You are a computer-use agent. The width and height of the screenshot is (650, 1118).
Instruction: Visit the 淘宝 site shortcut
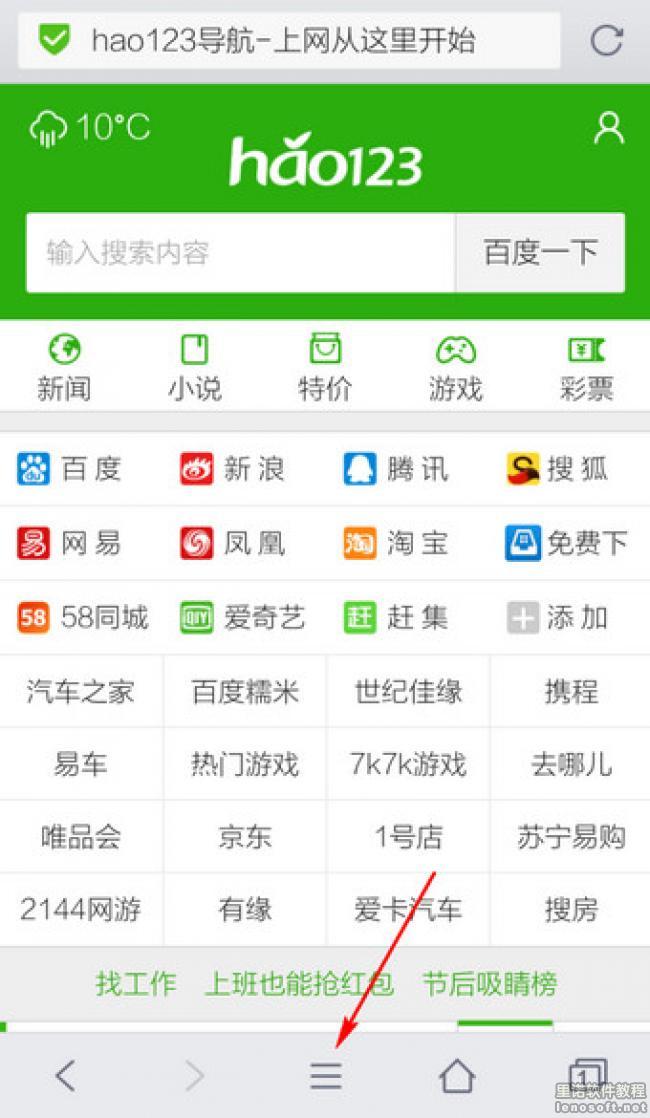(x=396, y=543)
